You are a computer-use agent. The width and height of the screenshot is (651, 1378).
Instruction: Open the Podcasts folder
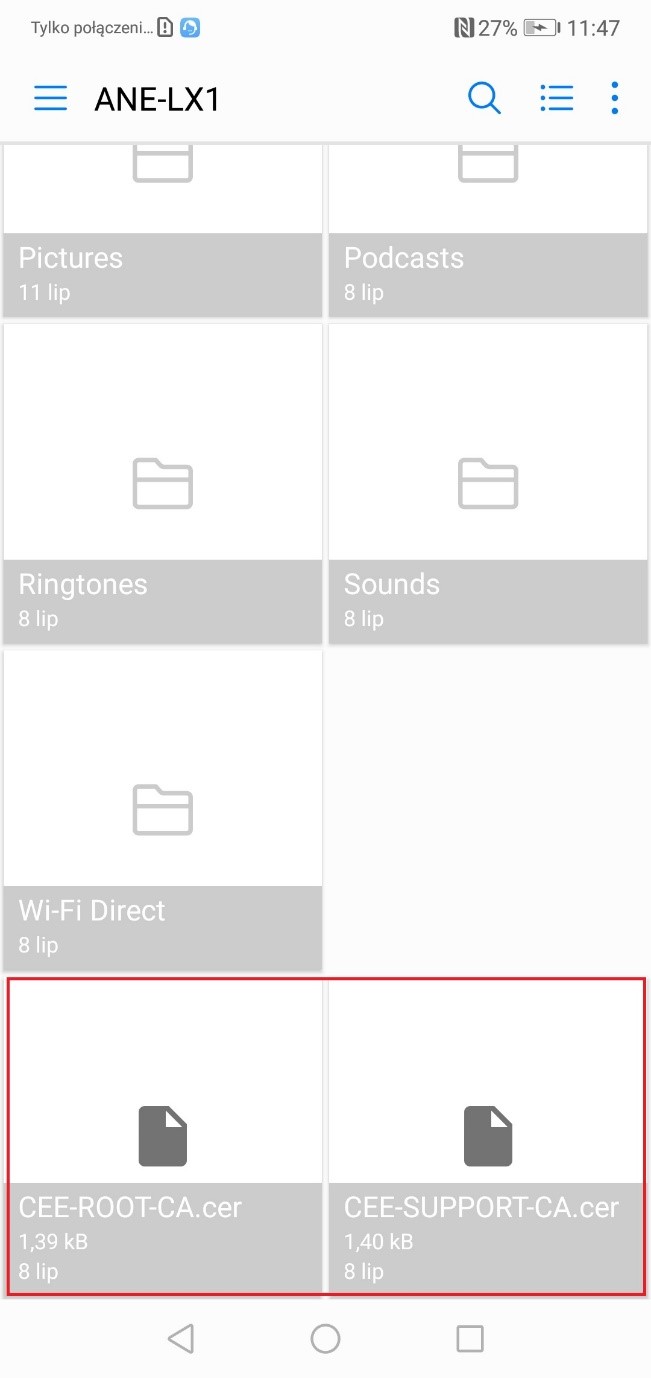click(488, 230)
